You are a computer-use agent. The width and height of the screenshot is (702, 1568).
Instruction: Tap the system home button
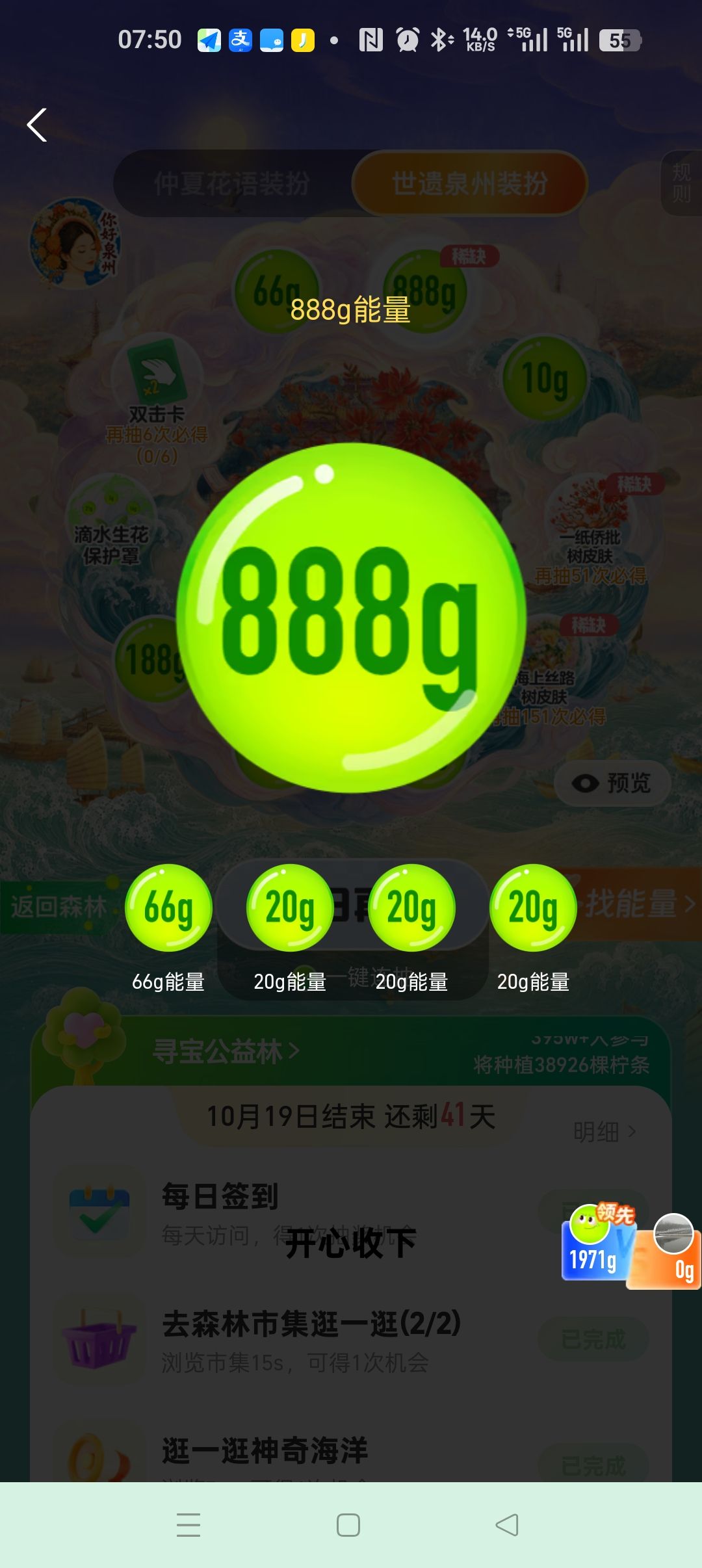[348, 1525]
